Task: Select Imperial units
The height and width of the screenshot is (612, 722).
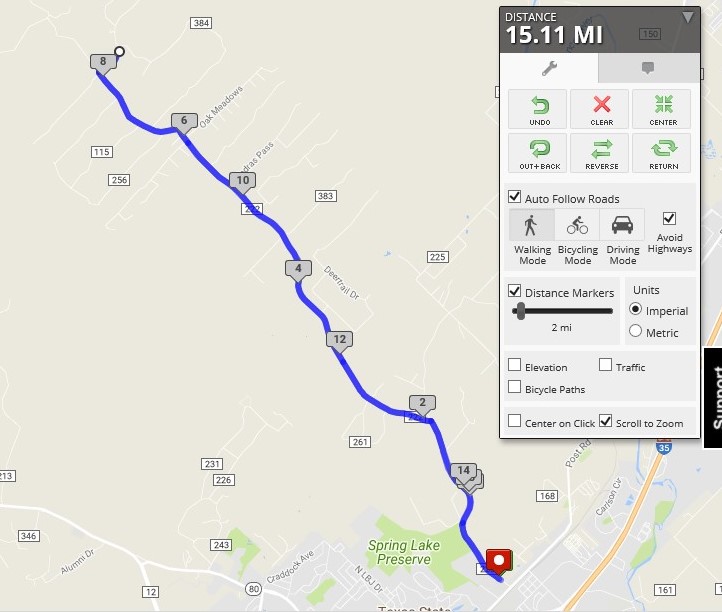Action: (636, 310)
